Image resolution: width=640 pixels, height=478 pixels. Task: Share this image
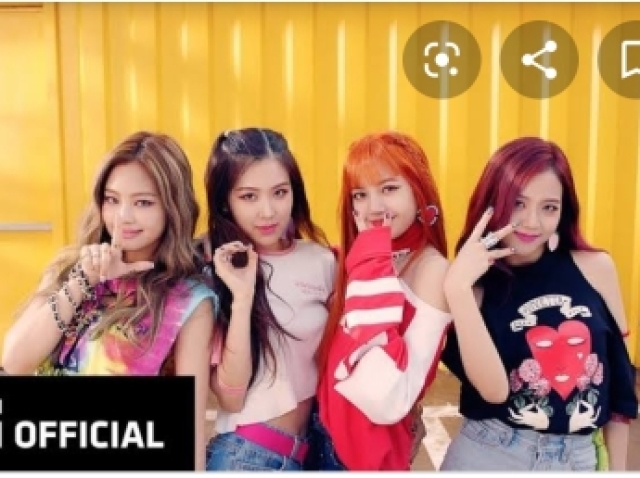click(539, 60)
